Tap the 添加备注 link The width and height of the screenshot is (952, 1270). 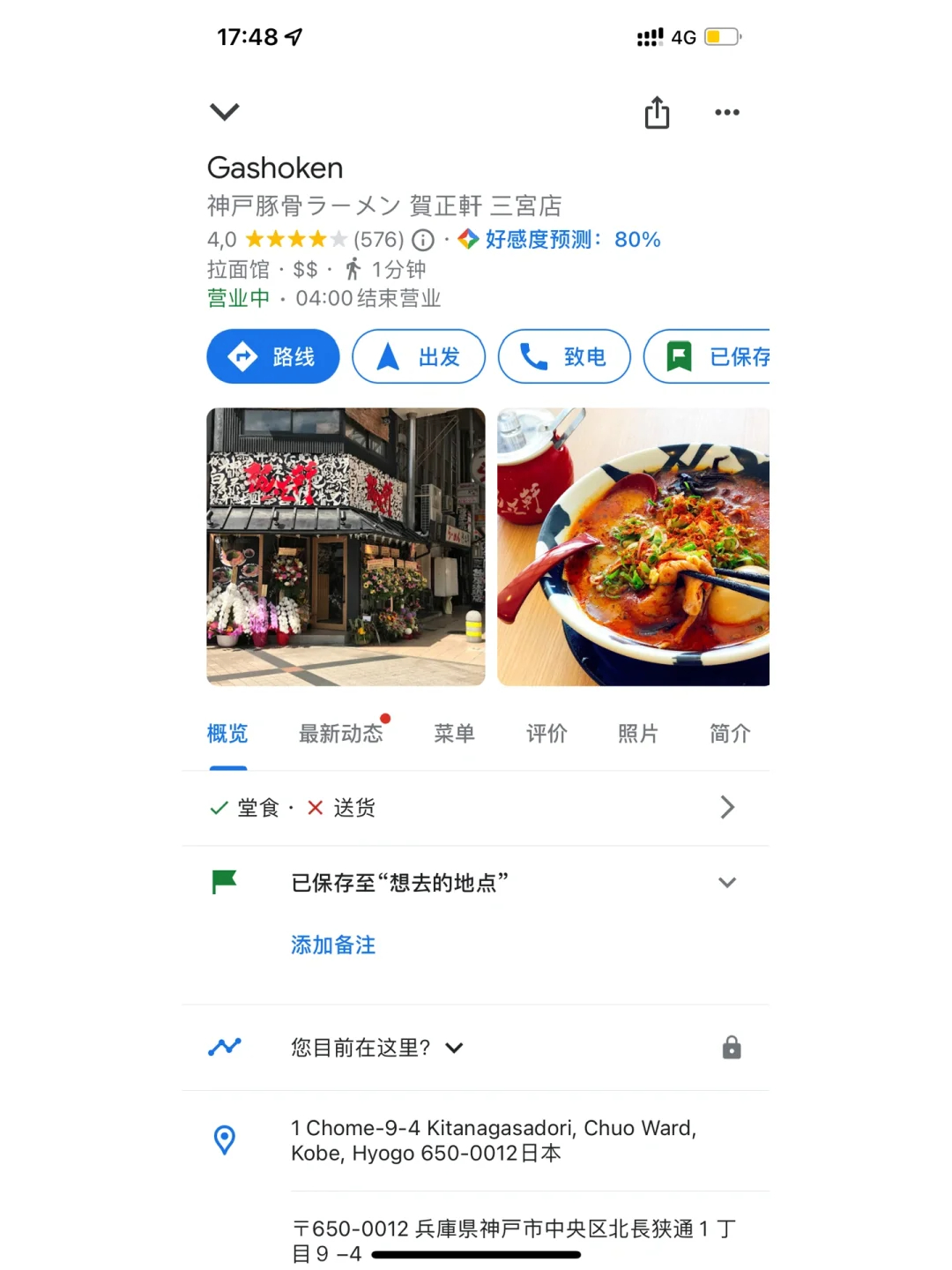point(333,945)
